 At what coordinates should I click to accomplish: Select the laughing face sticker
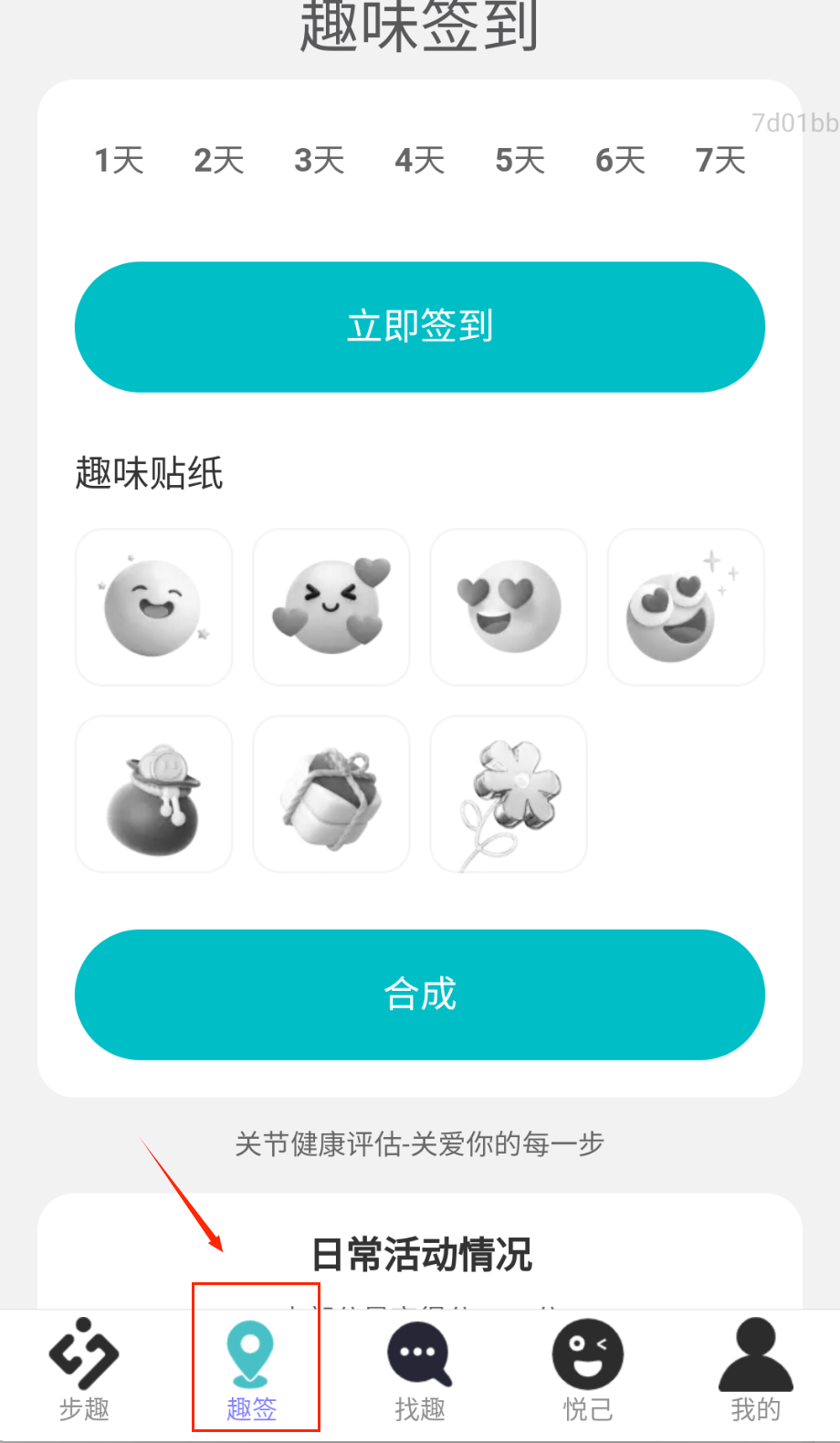(153, 607)
